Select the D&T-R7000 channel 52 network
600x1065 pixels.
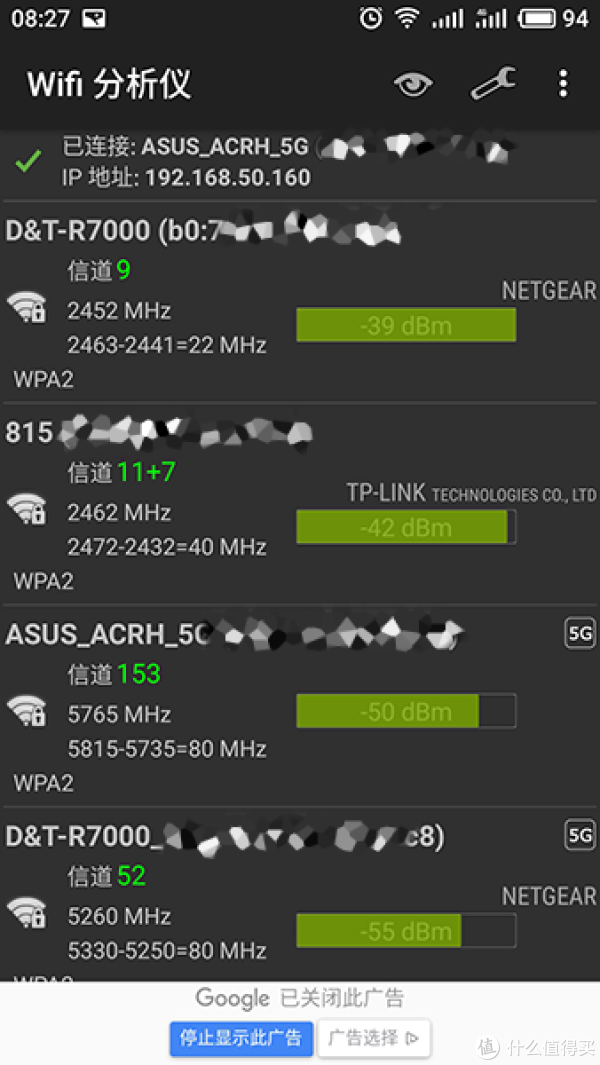pos(300,894)
